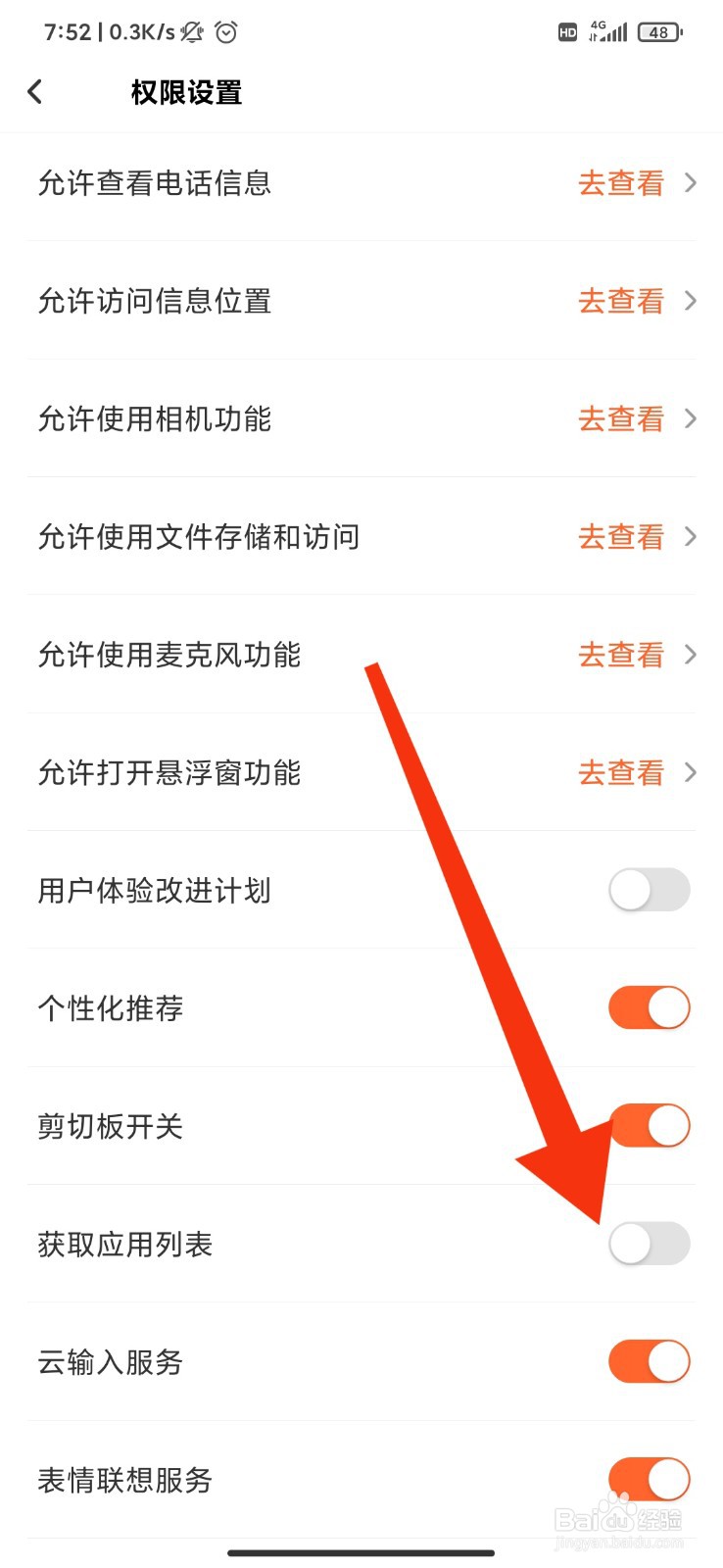Enable the 获取应用列表 switch
The height and width of the screenshot is (1568, 723).
(649, 1244)
